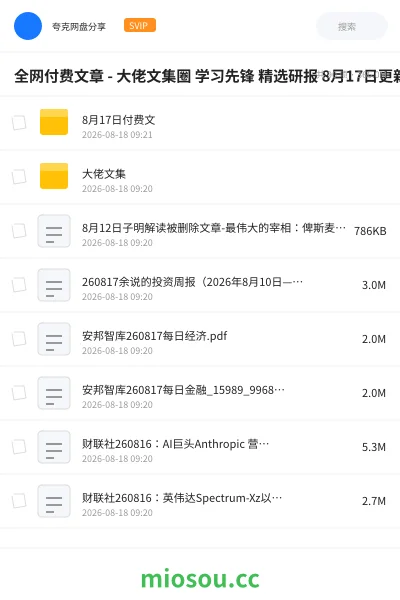Image resolution: width=400 pixels, height=600 pixels.
Task: Check the box beside 大佬文集
Action: click(19, 177)
